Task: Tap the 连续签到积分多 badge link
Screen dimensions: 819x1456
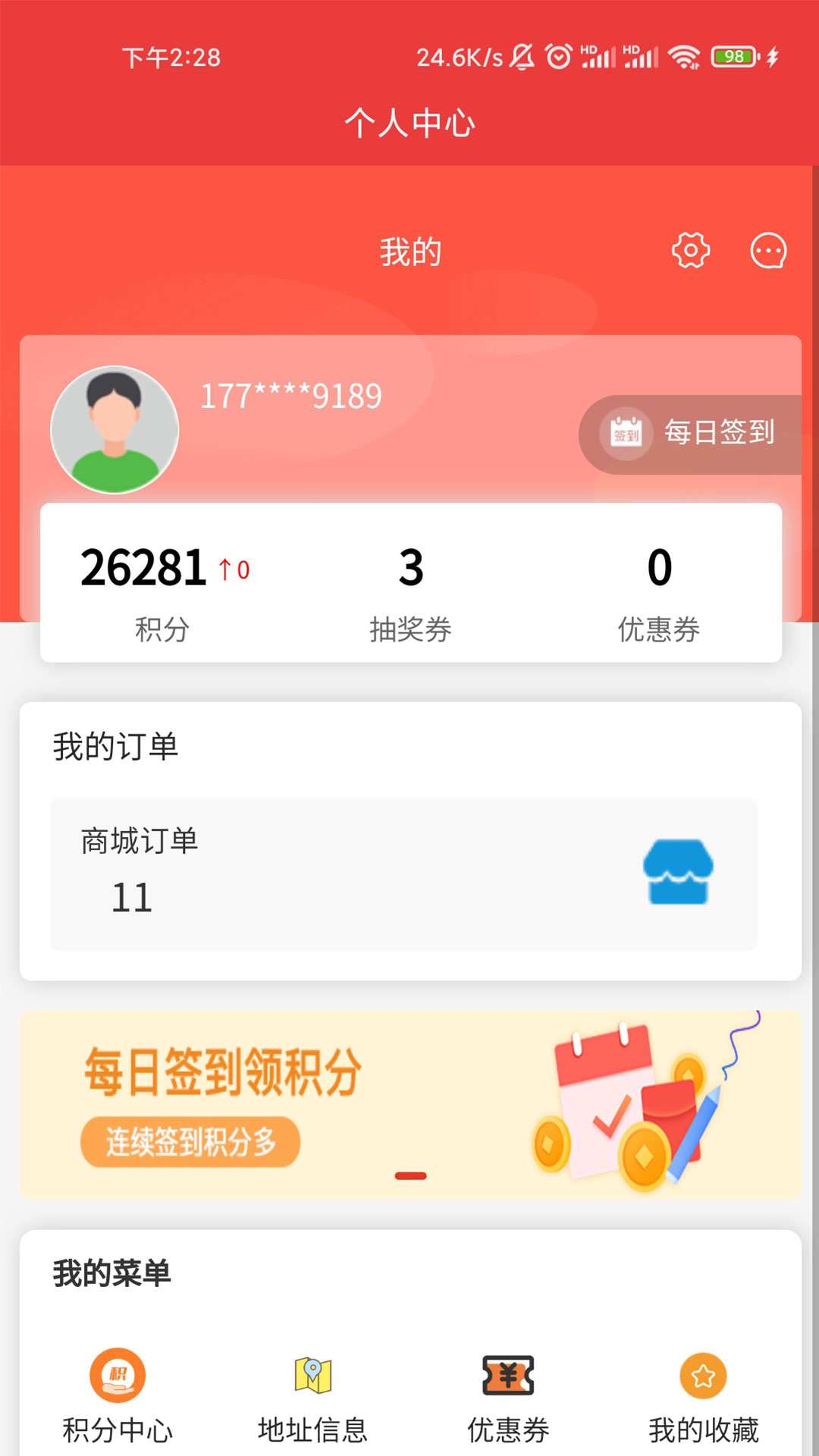Action: [x=193, y=1139]
